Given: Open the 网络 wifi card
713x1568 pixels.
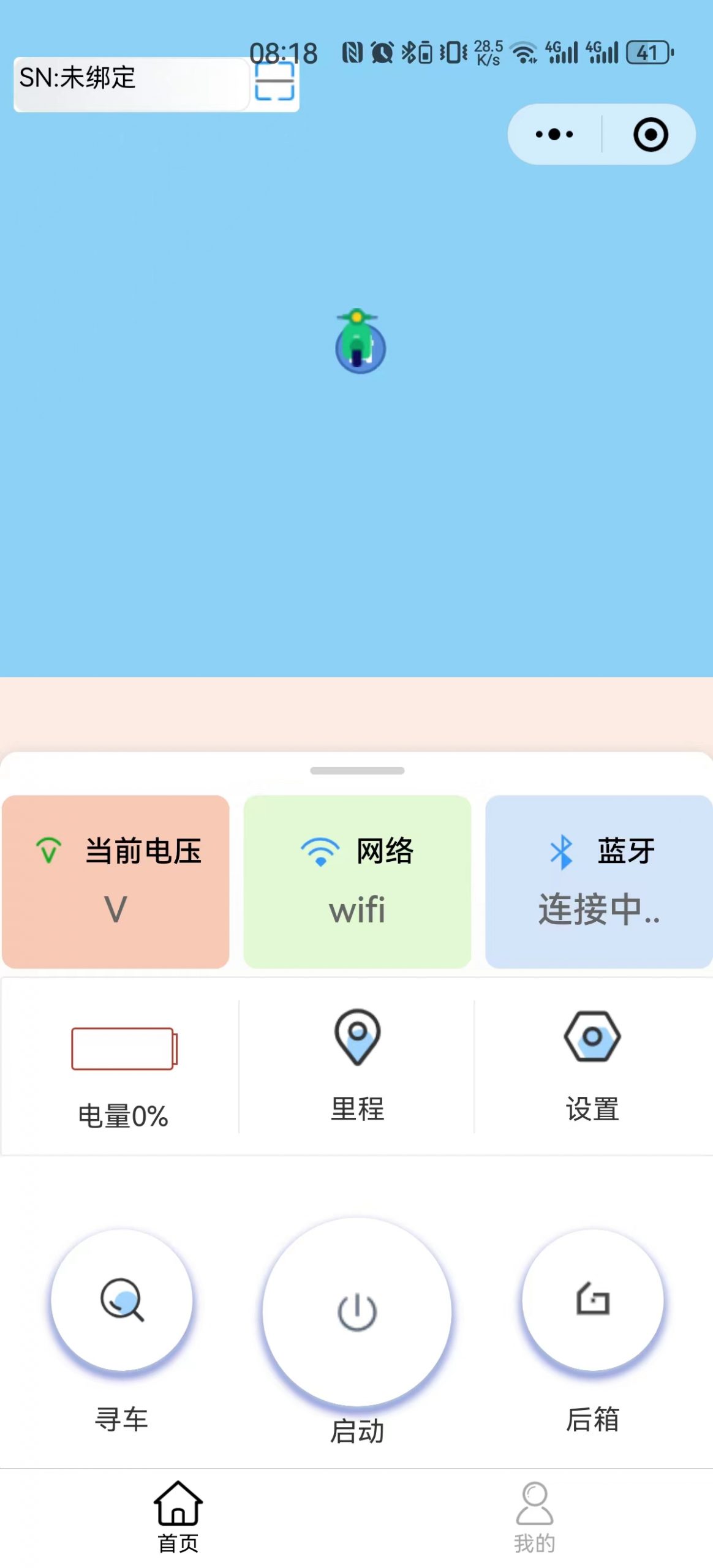Looking at the screenshot, I should (x=357, y=881).
